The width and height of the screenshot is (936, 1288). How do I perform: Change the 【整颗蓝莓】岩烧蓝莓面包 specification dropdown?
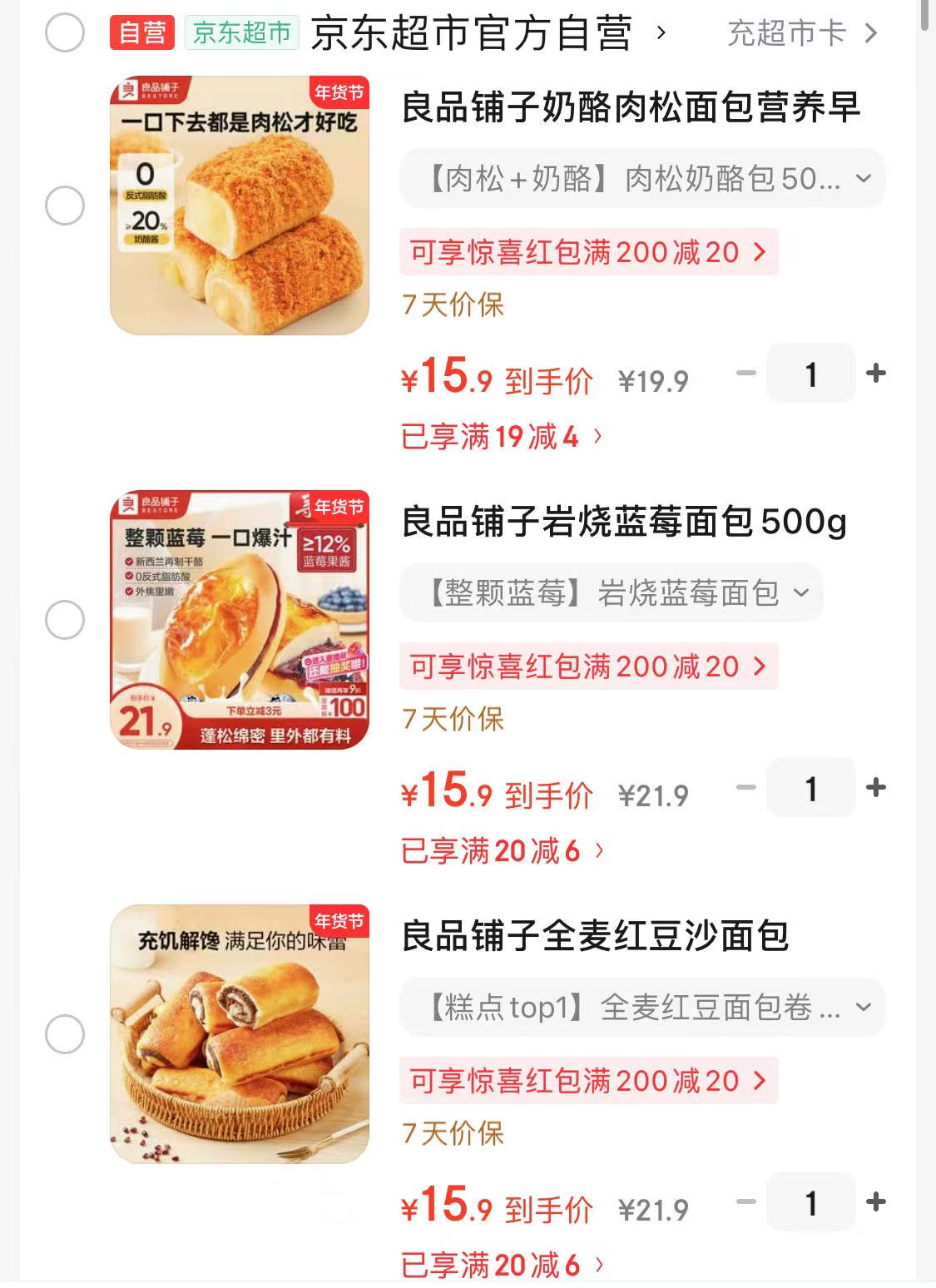[612, 593]
